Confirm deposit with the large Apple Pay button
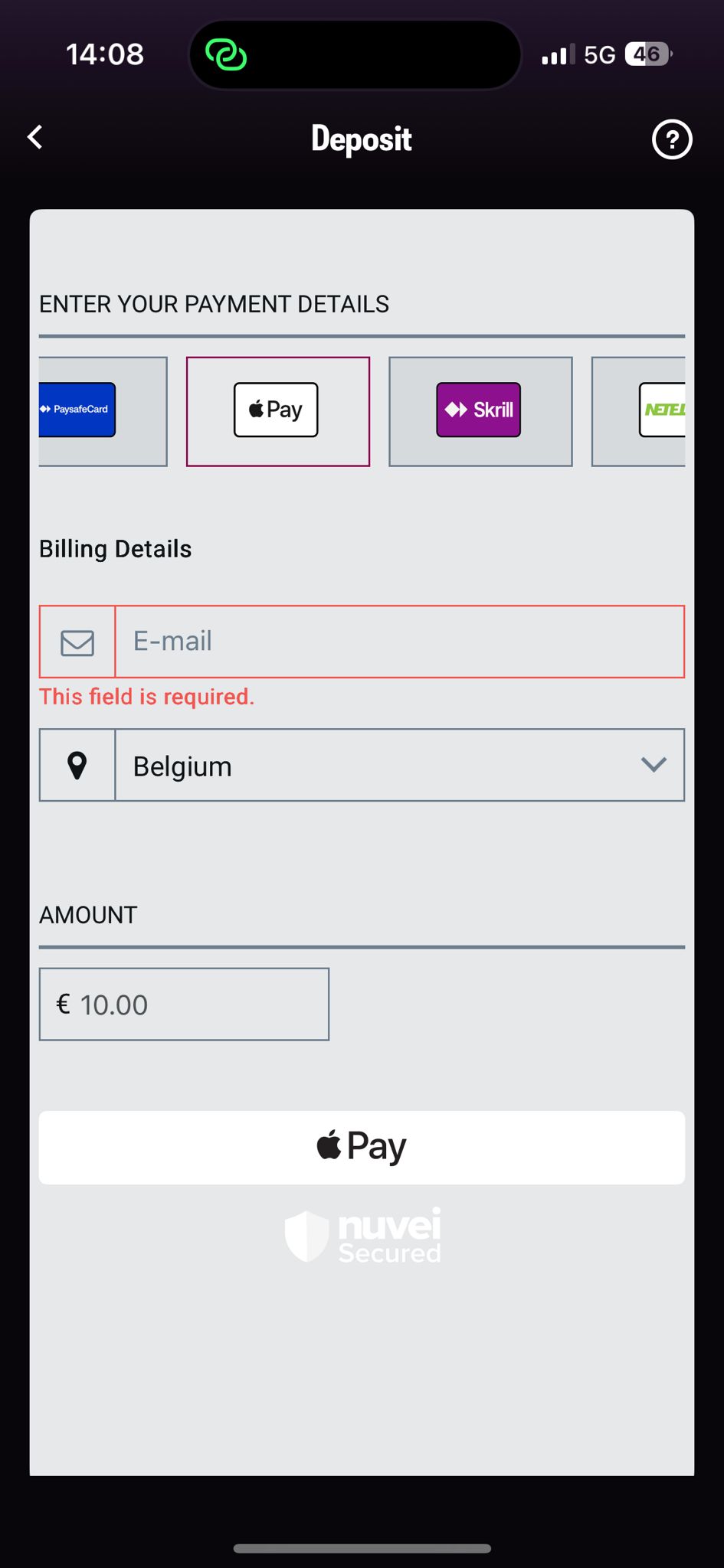This screenshot has height=1568, width=724. pos(362,1147)
